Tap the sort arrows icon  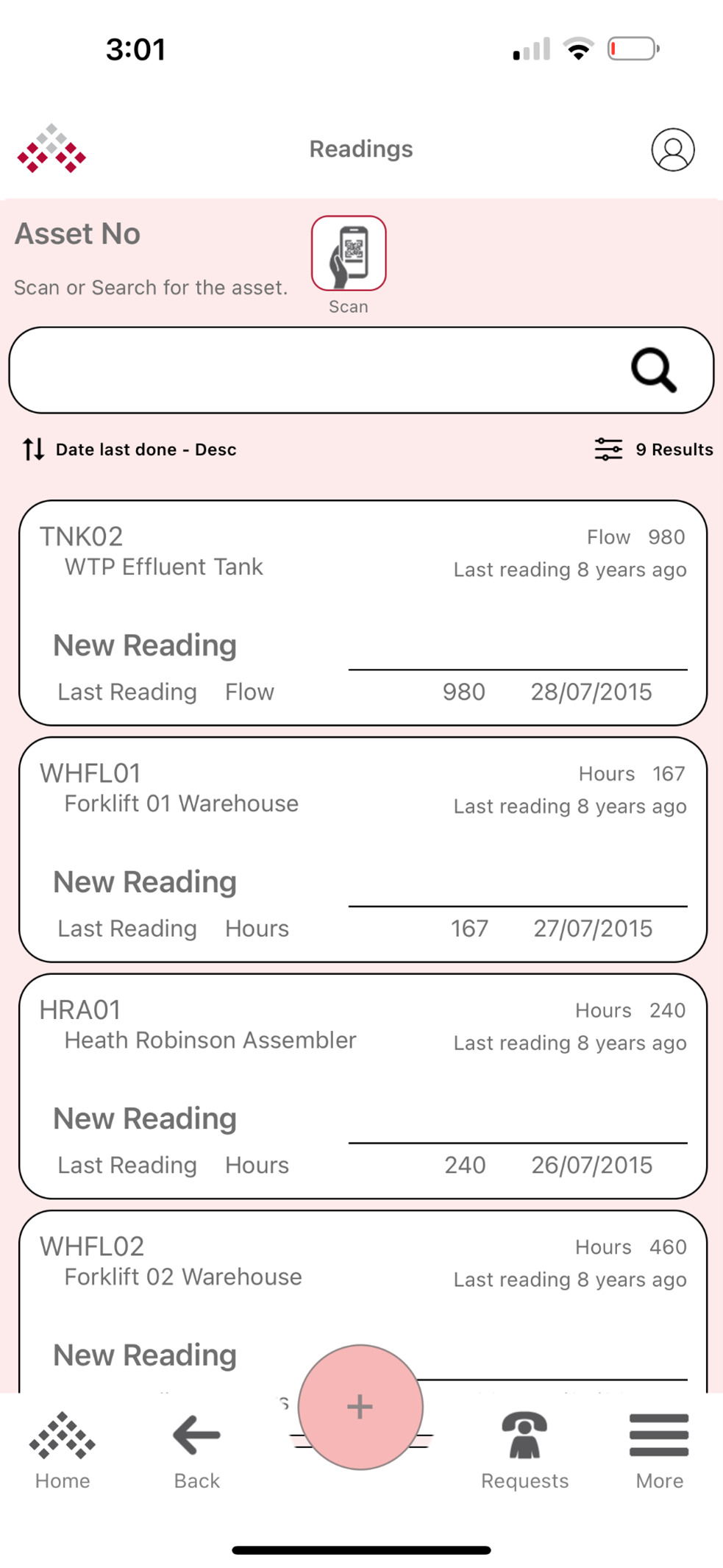[x=32, y=449]
